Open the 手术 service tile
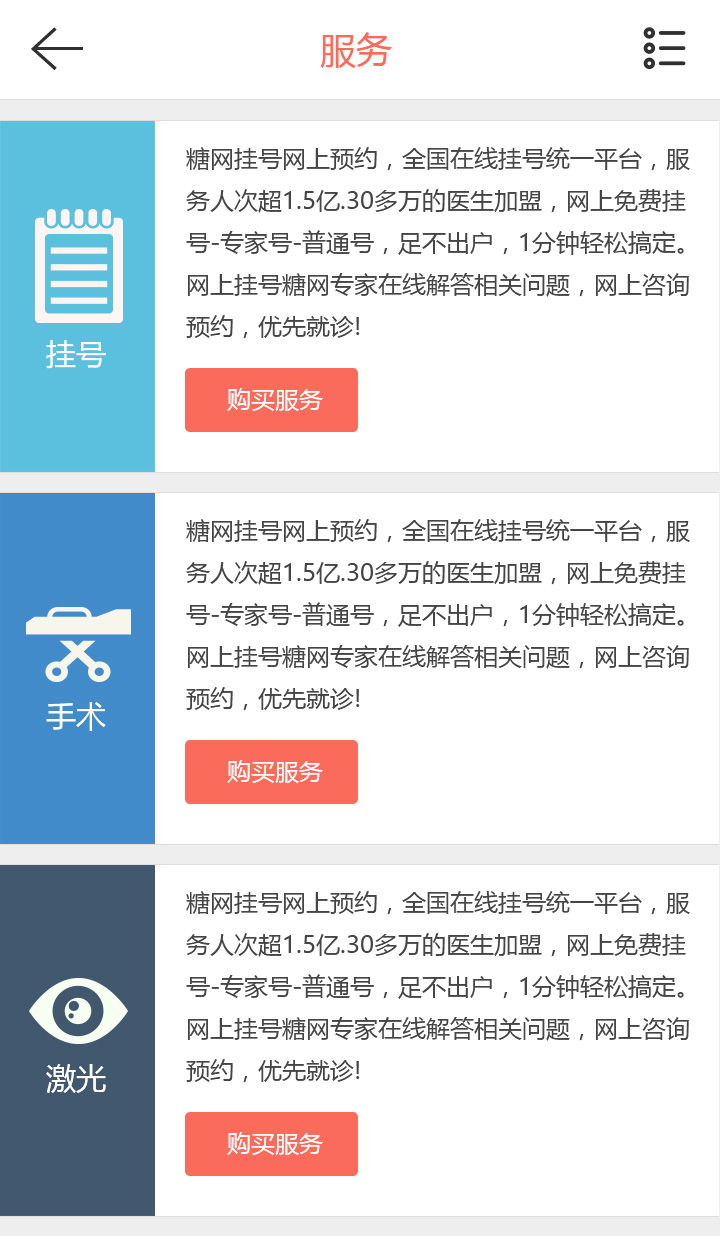720x1236 pixels. click(77, 668)
